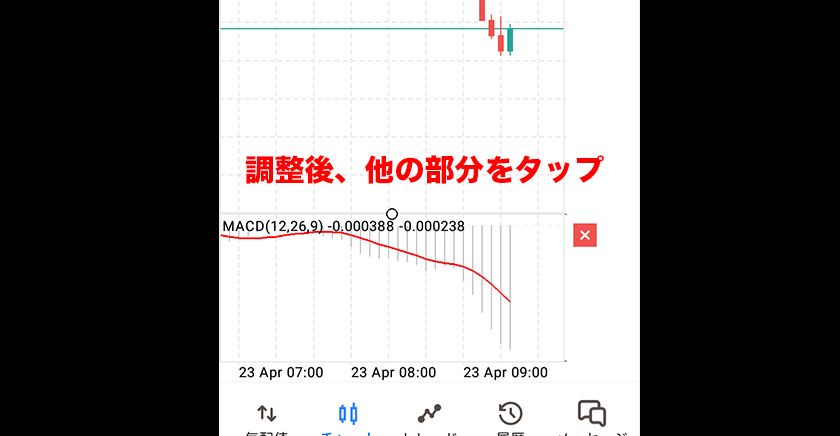This screenshot has height=436, width=840.
Task: Open the messages tab with chat bubbles
Action: (592, 414)
